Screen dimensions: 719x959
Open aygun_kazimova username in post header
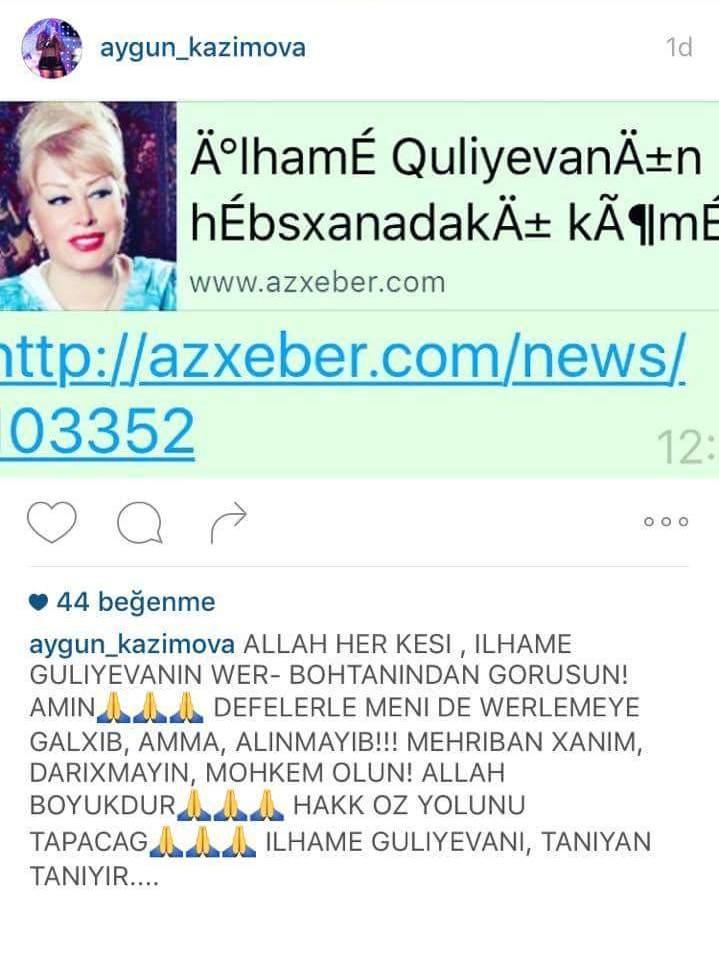[202, 47]
